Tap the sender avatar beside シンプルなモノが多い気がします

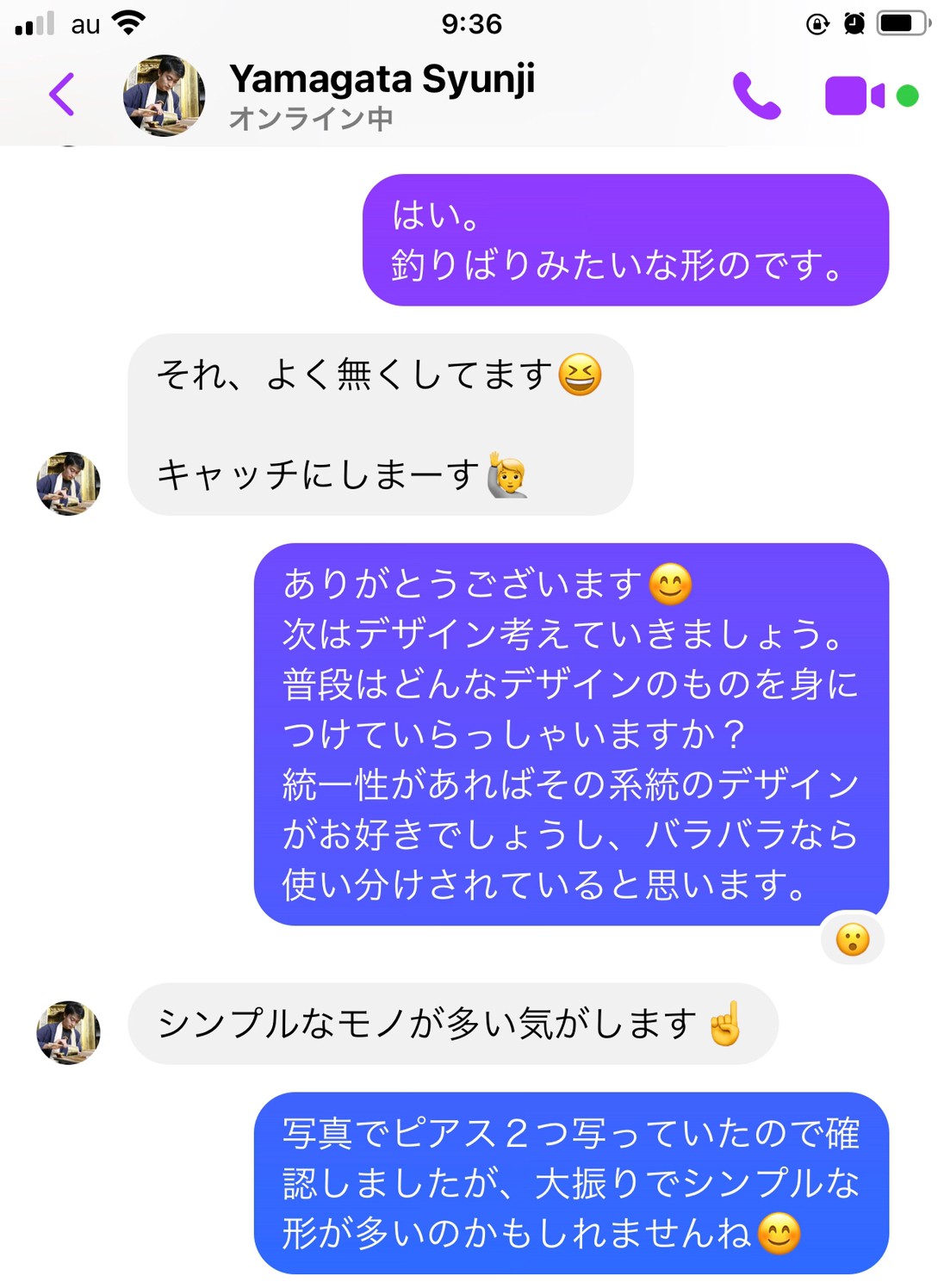68,1032
